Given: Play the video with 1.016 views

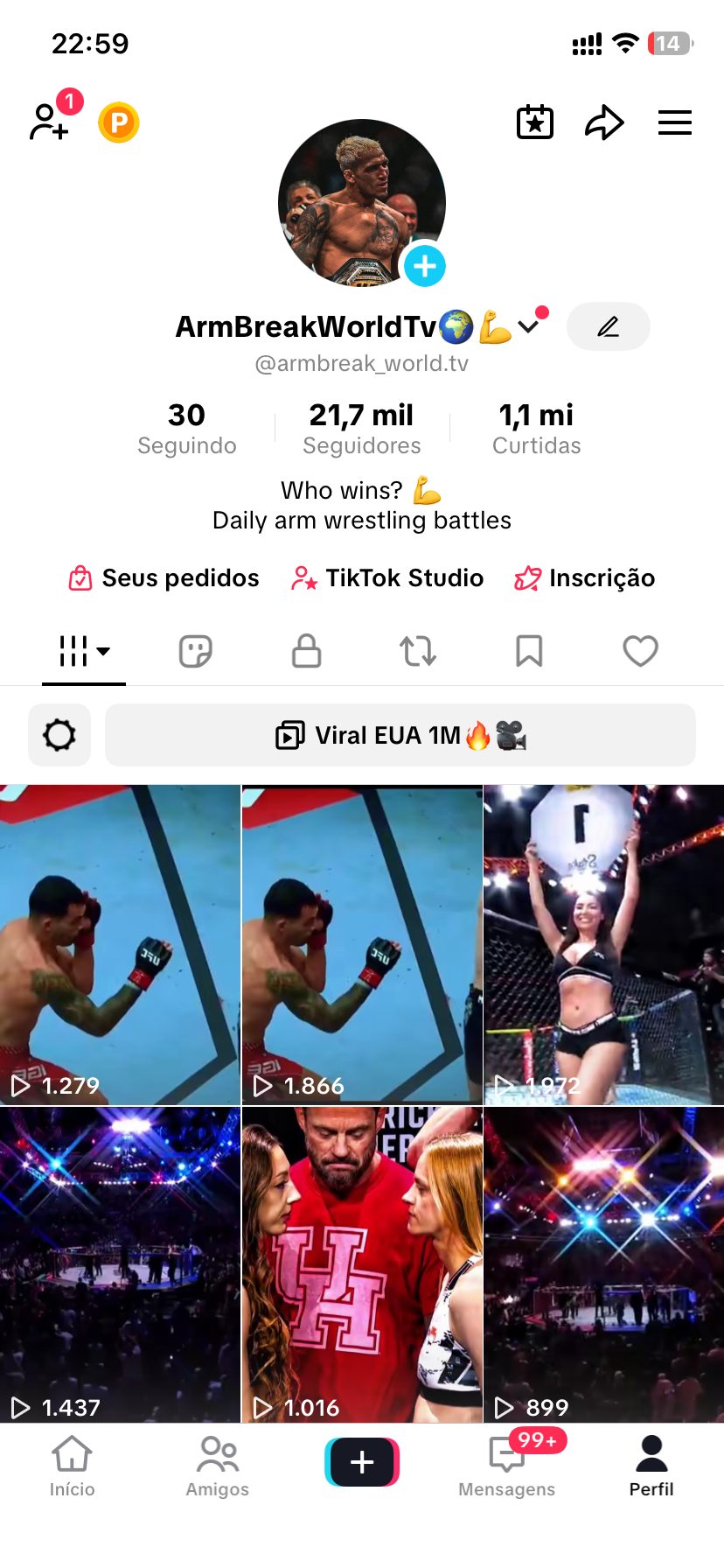Looking at the screenshot, I should point(362,1264).
